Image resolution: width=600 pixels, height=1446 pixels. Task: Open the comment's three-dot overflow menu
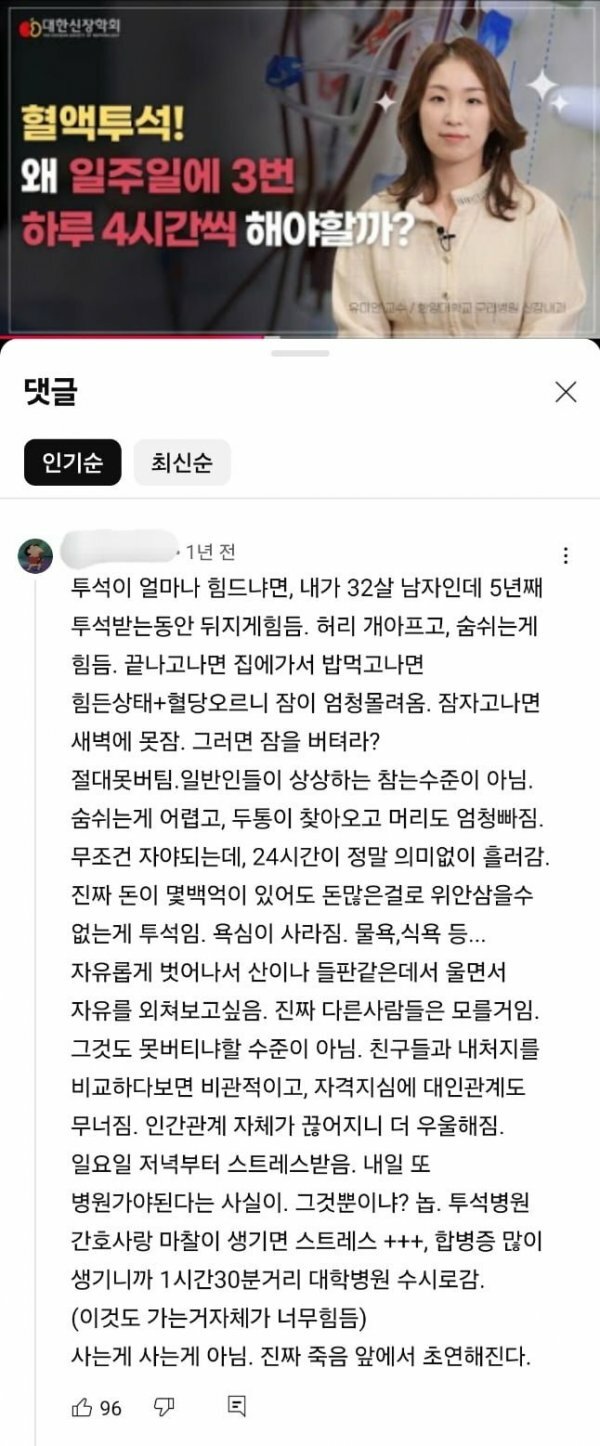pos(567,556)
